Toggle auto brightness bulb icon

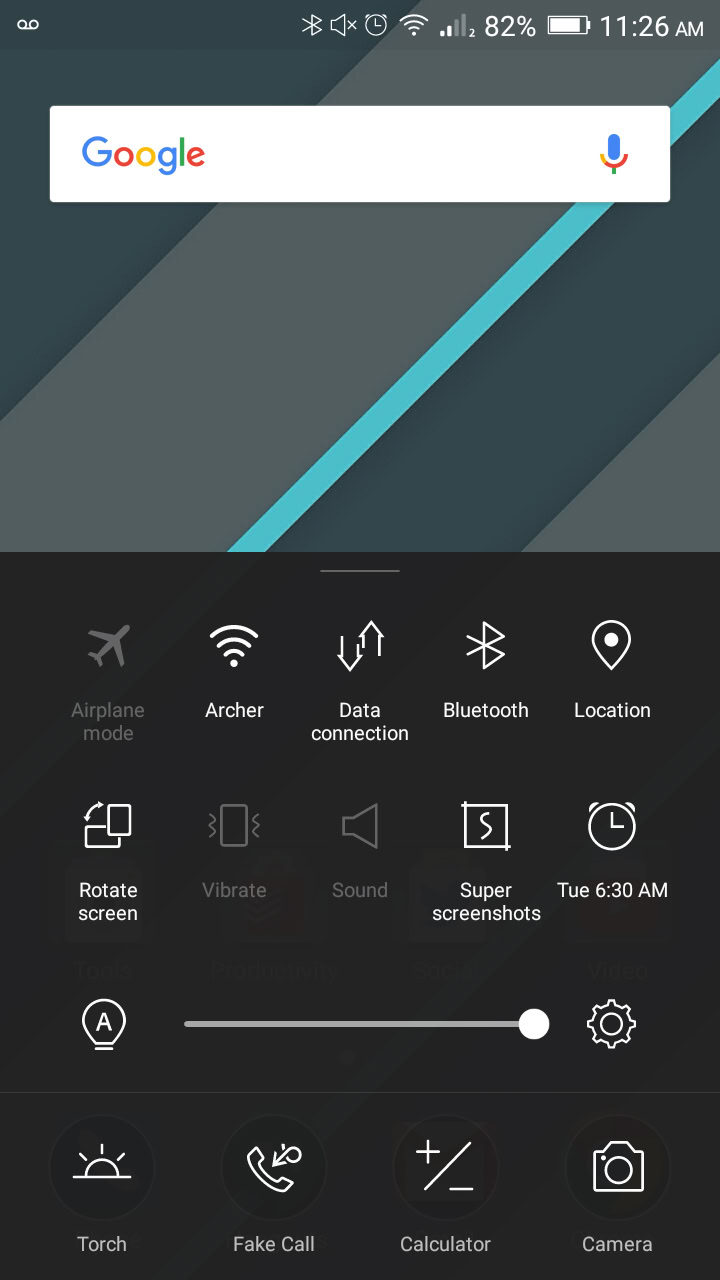pyautogui.click(x=104, y=1024)
